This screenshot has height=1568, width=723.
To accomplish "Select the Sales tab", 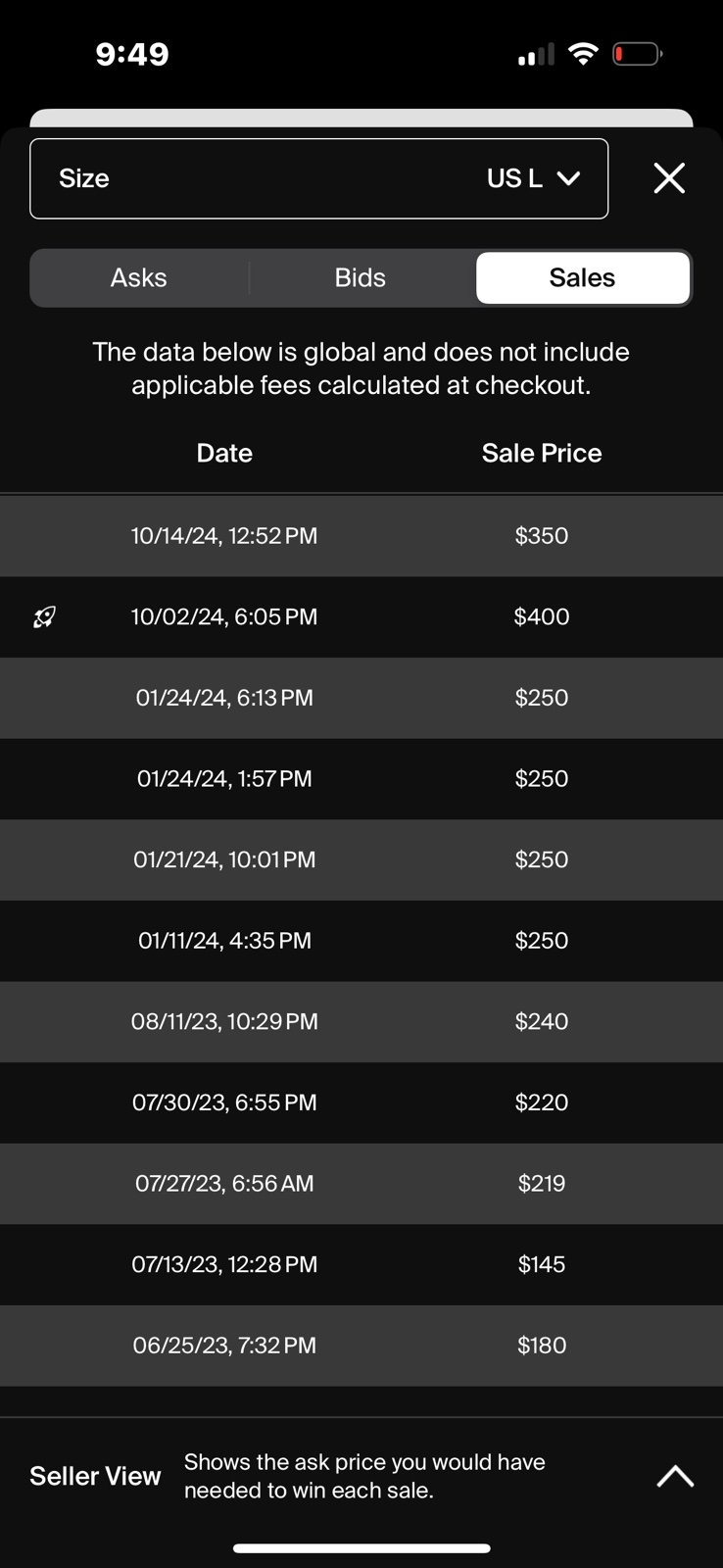I will point(583,278).
